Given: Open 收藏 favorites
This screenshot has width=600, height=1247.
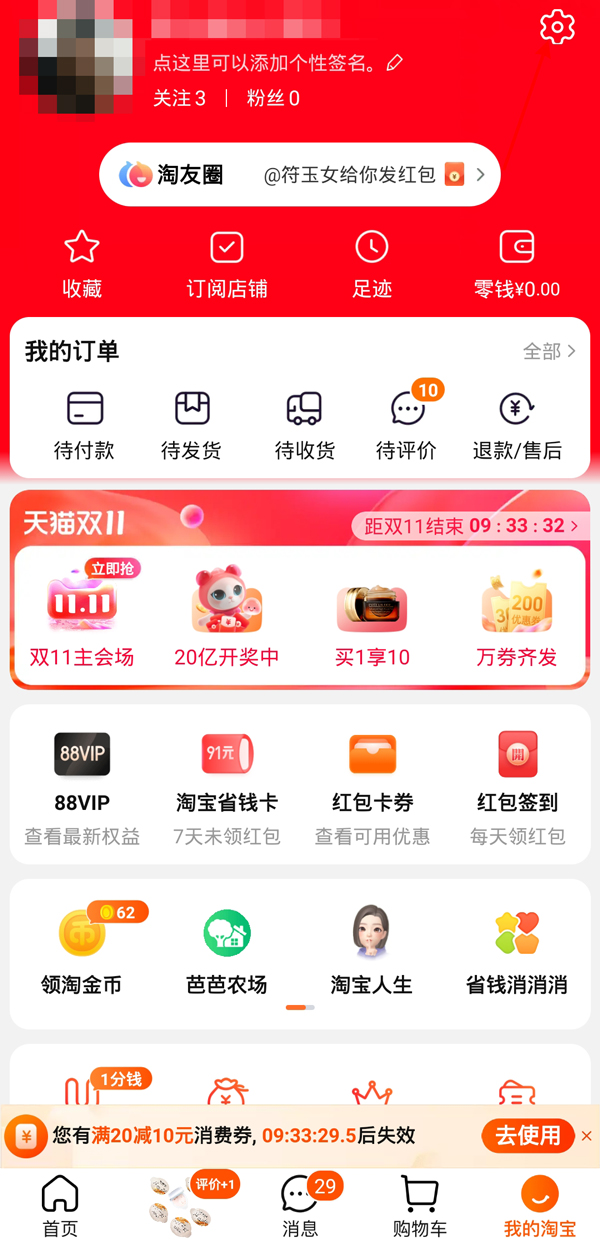Looking at the screenshot, I should [x=82, y=265].
